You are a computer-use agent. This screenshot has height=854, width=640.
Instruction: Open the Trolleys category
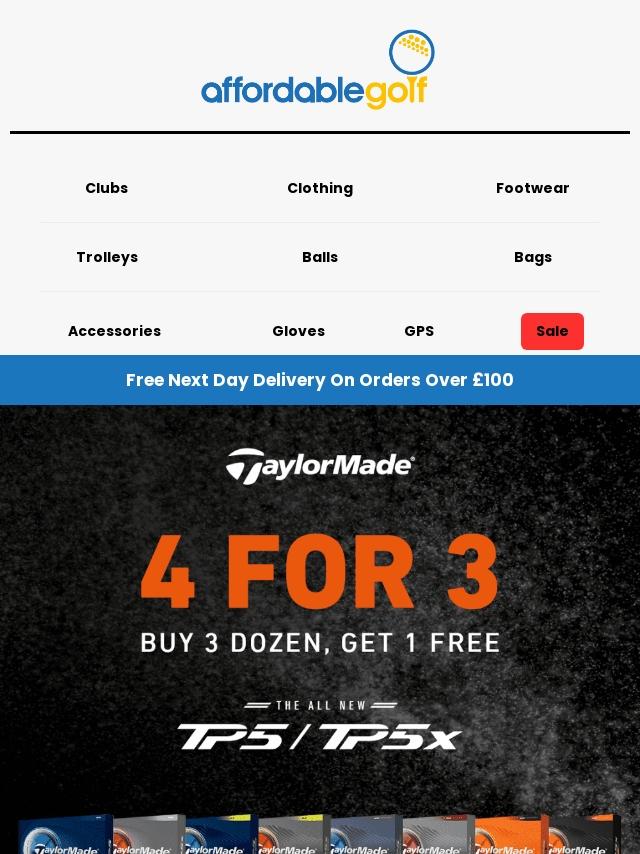pyautogui.click(x=107, y=257)
